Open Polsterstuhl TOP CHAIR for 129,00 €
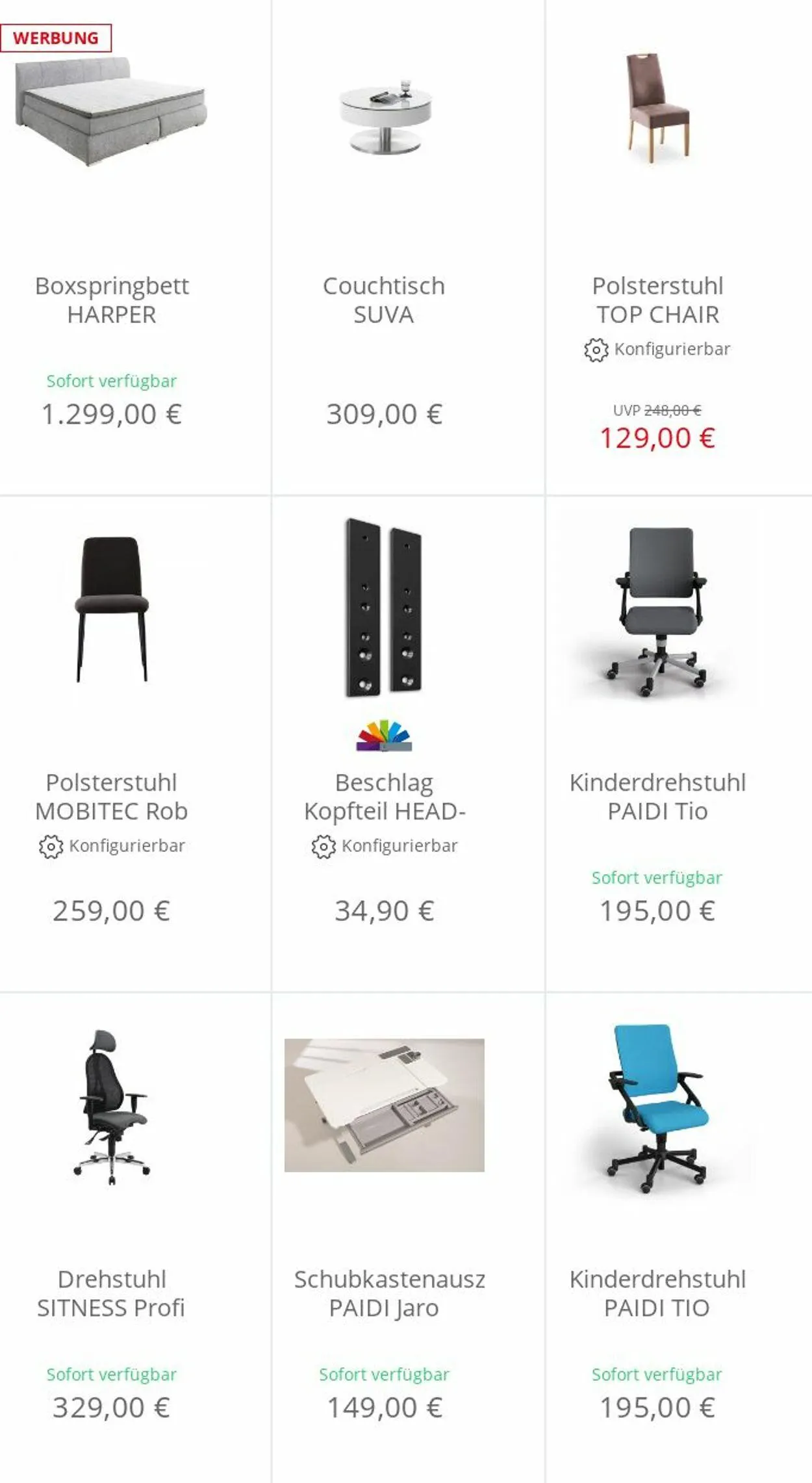The height and width of the screenshot is (1483, 812). coord(679,247)
